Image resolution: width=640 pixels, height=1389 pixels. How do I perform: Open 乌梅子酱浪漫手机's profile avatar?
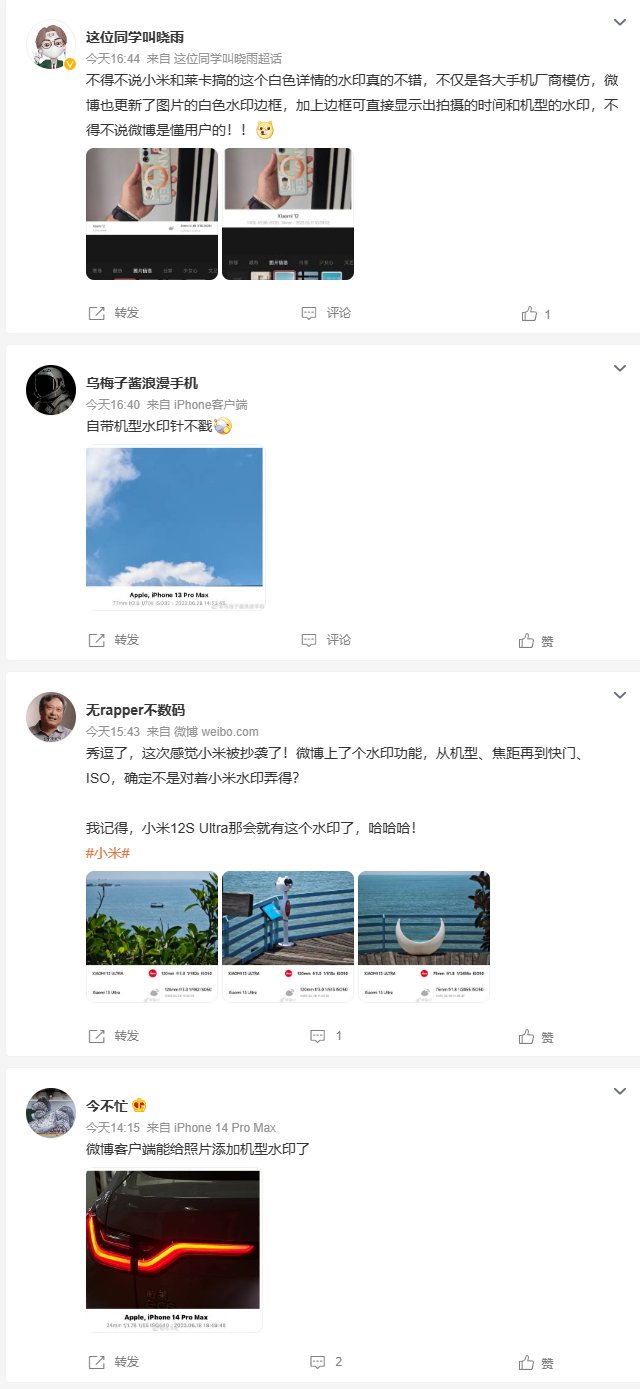[50, 389]
